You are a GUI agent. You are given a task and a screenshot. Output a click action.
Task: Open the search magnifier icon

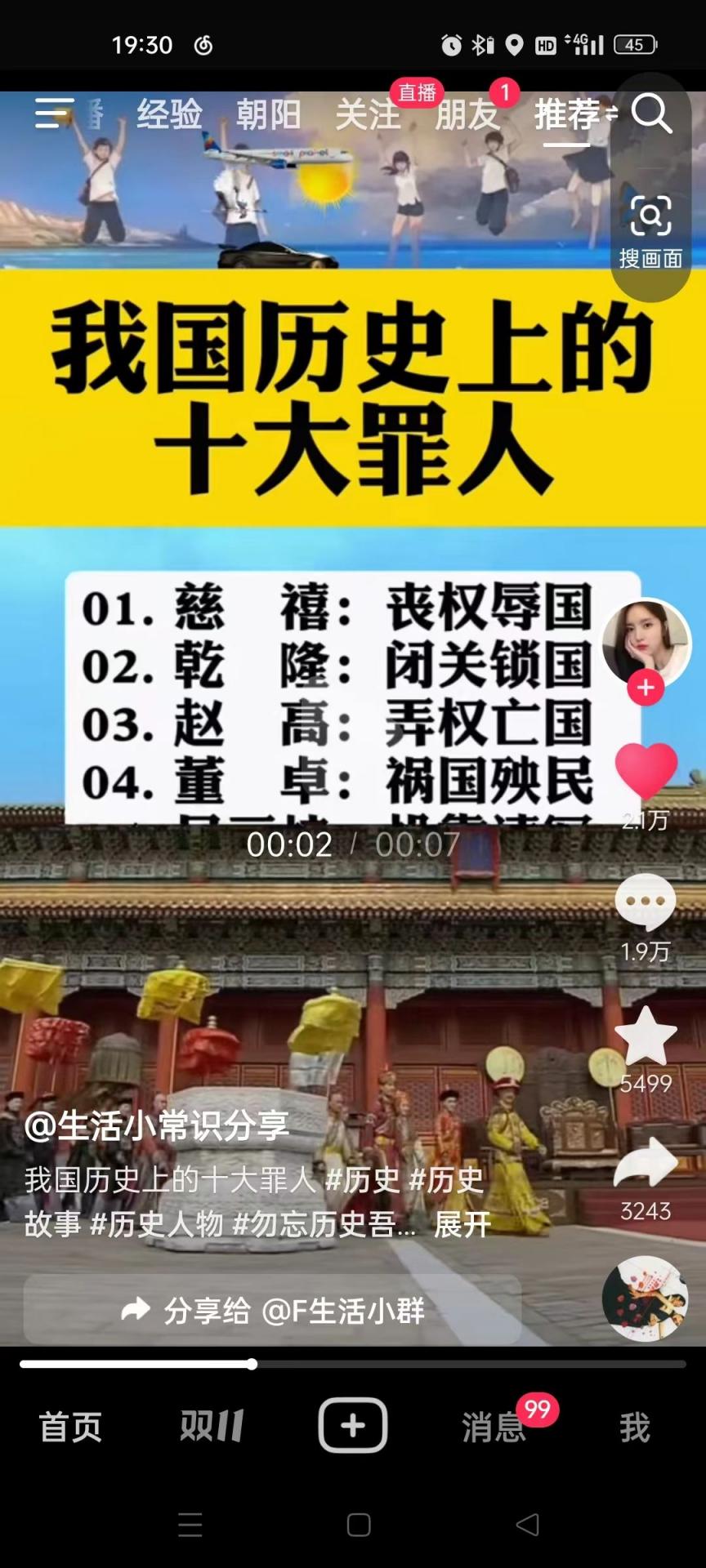coord(651,114)
